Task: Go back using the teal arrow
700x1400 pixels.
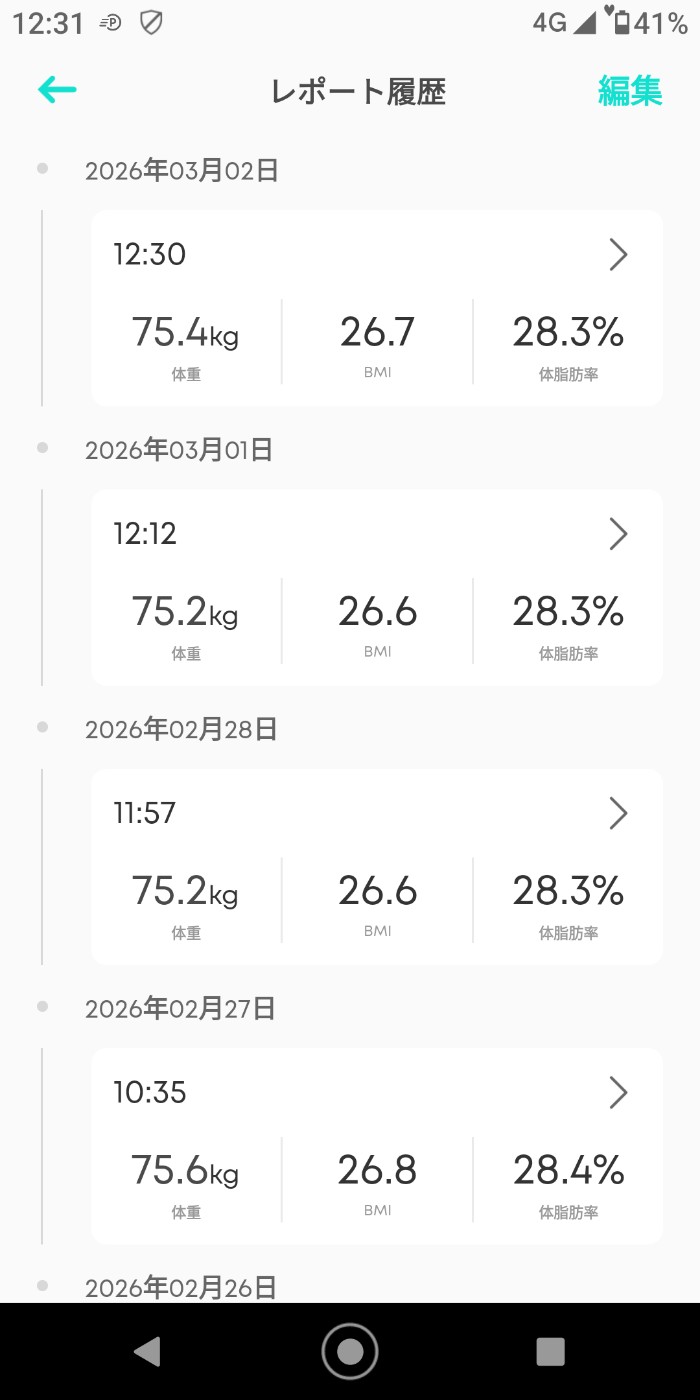Action: tap(57, 90)
